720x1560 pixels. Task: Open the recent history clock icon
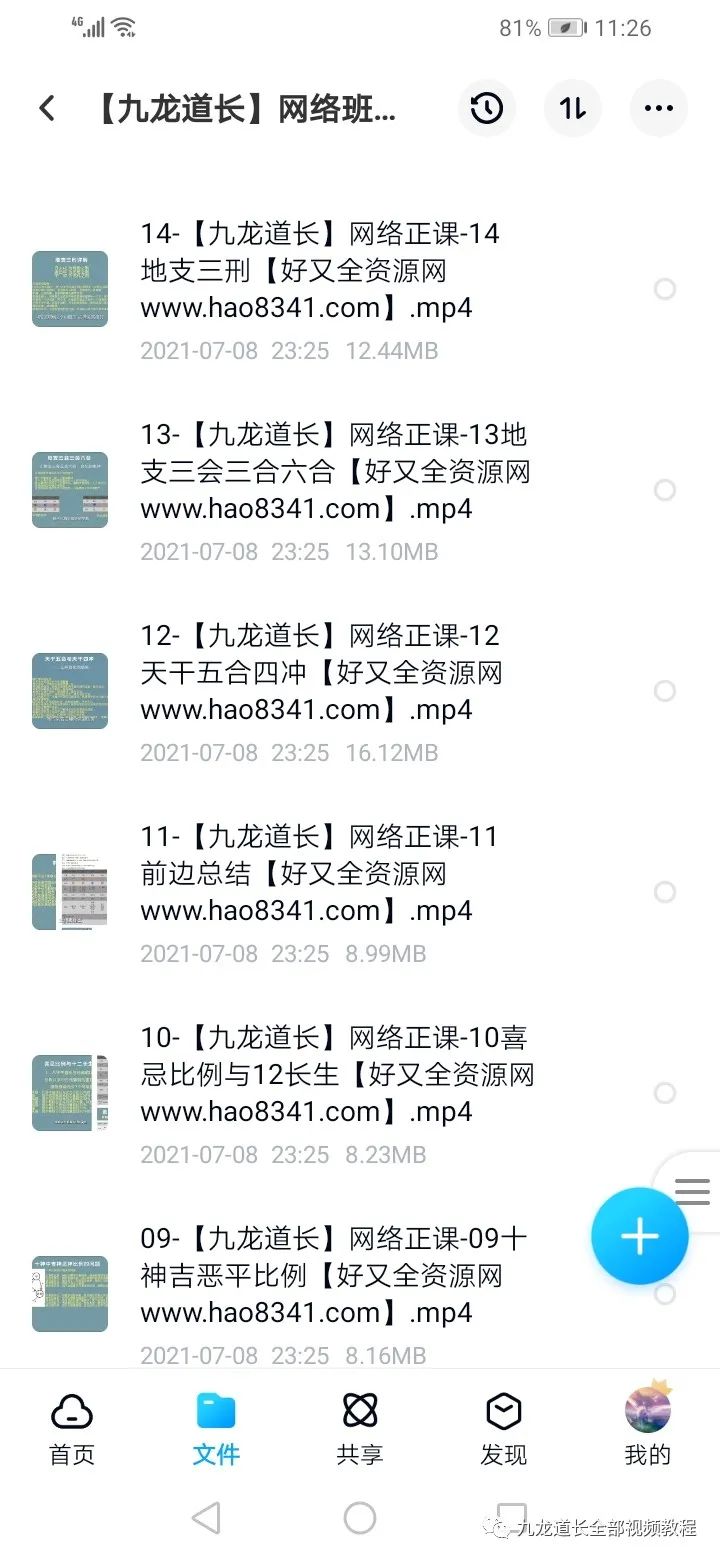coord(487,108)
